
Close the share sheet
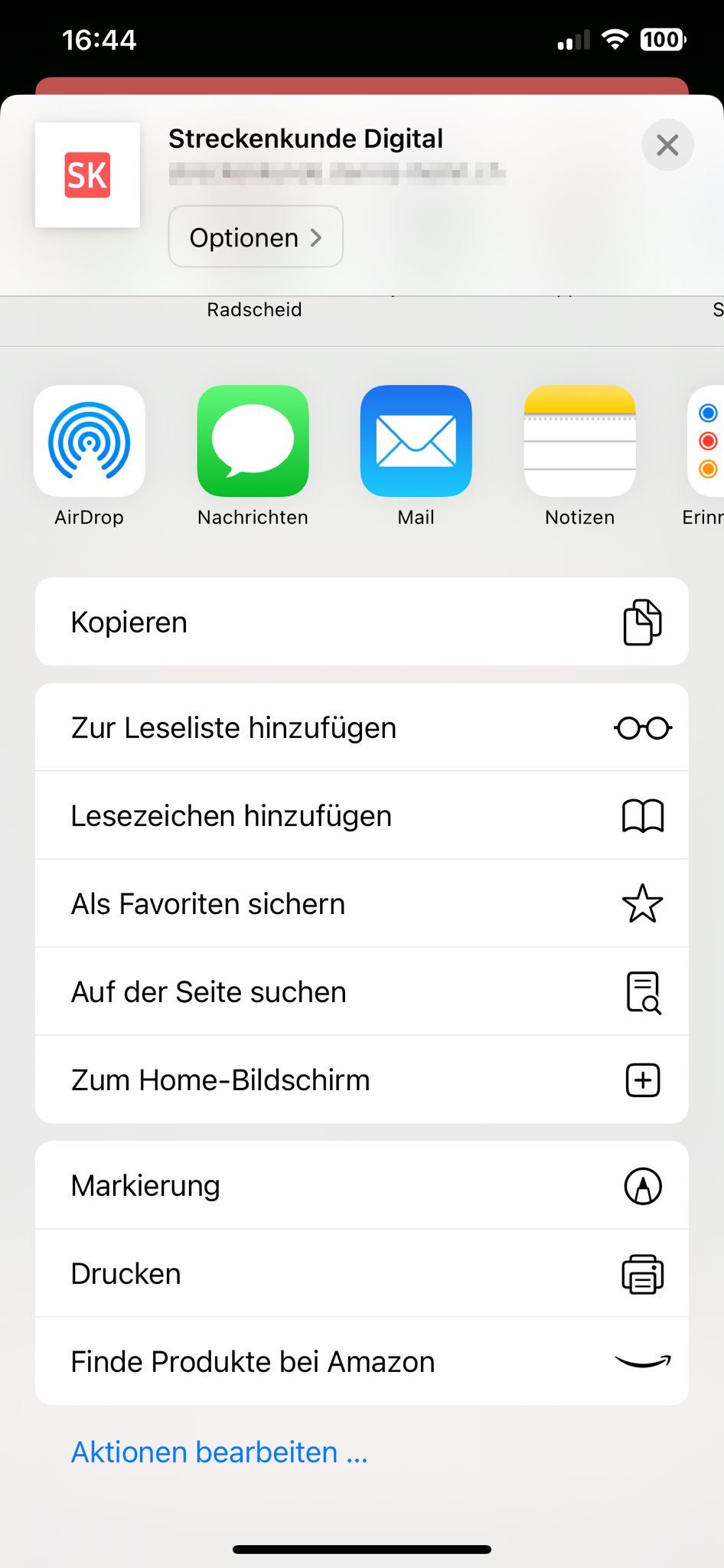667,145
